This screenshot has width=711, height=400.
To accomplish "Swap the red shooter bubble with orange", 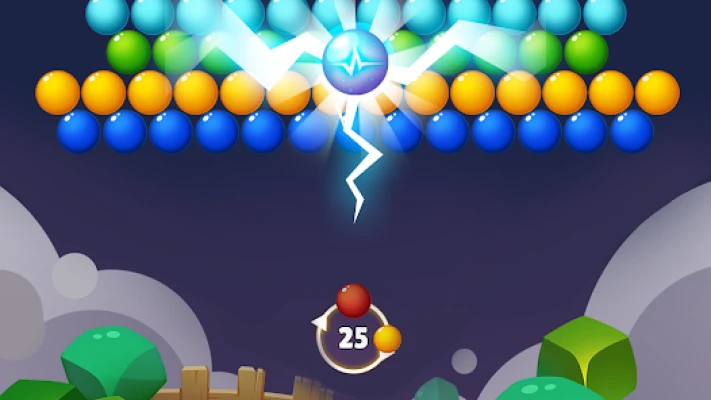I will click(x=387, y=339).
